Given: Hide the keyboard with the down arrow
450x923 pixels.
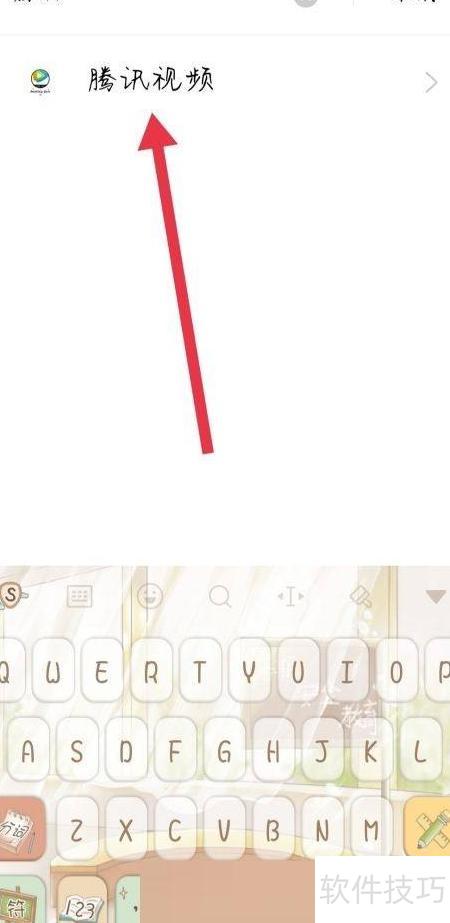Looking at the screenshot, I should pyautogui.click(x=436, y=597).
